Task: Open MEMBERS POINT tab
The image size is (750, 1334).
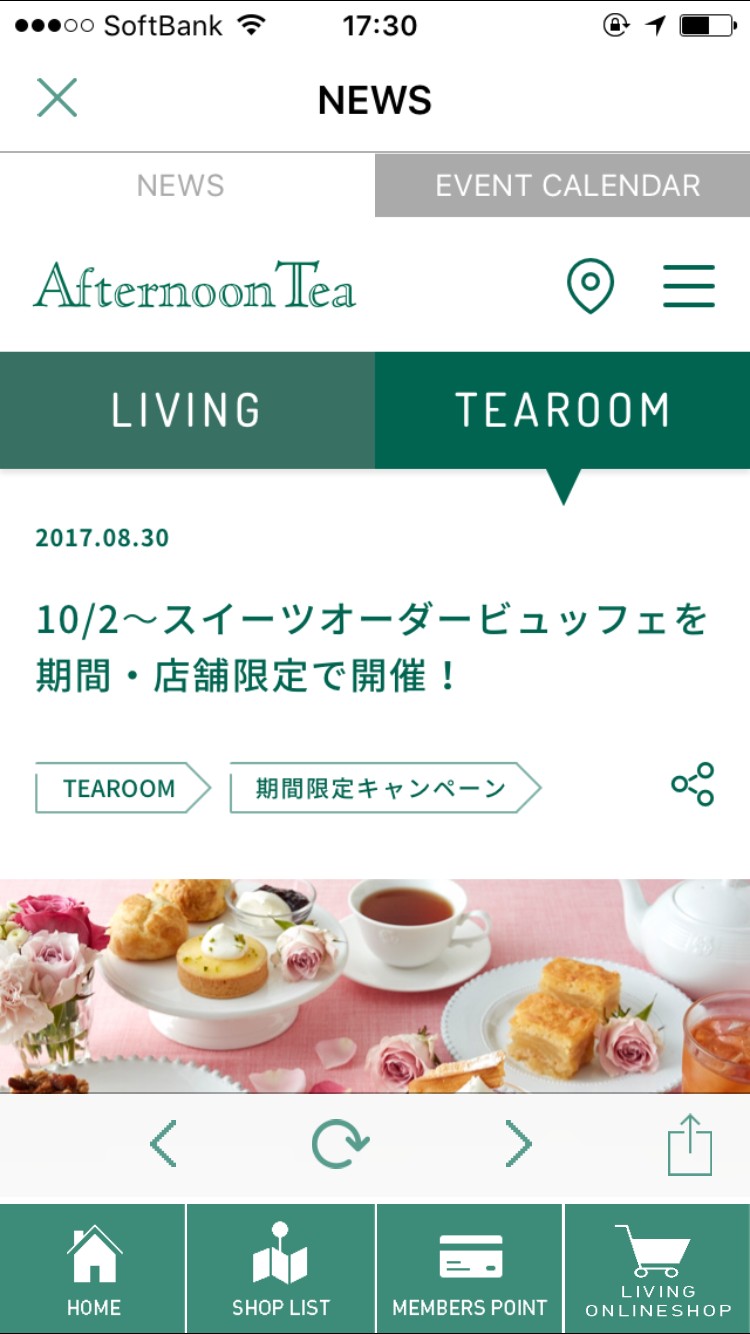Action: click(x=470, y=1268)
